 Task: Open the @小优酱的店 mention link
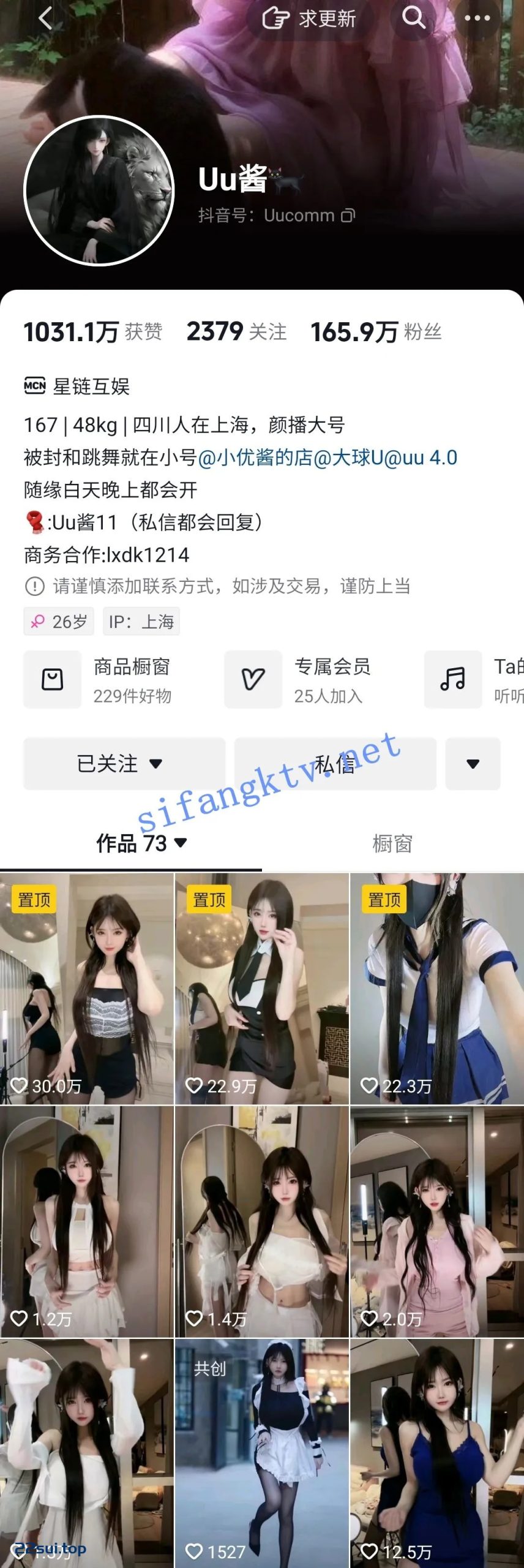pos(255,458)
